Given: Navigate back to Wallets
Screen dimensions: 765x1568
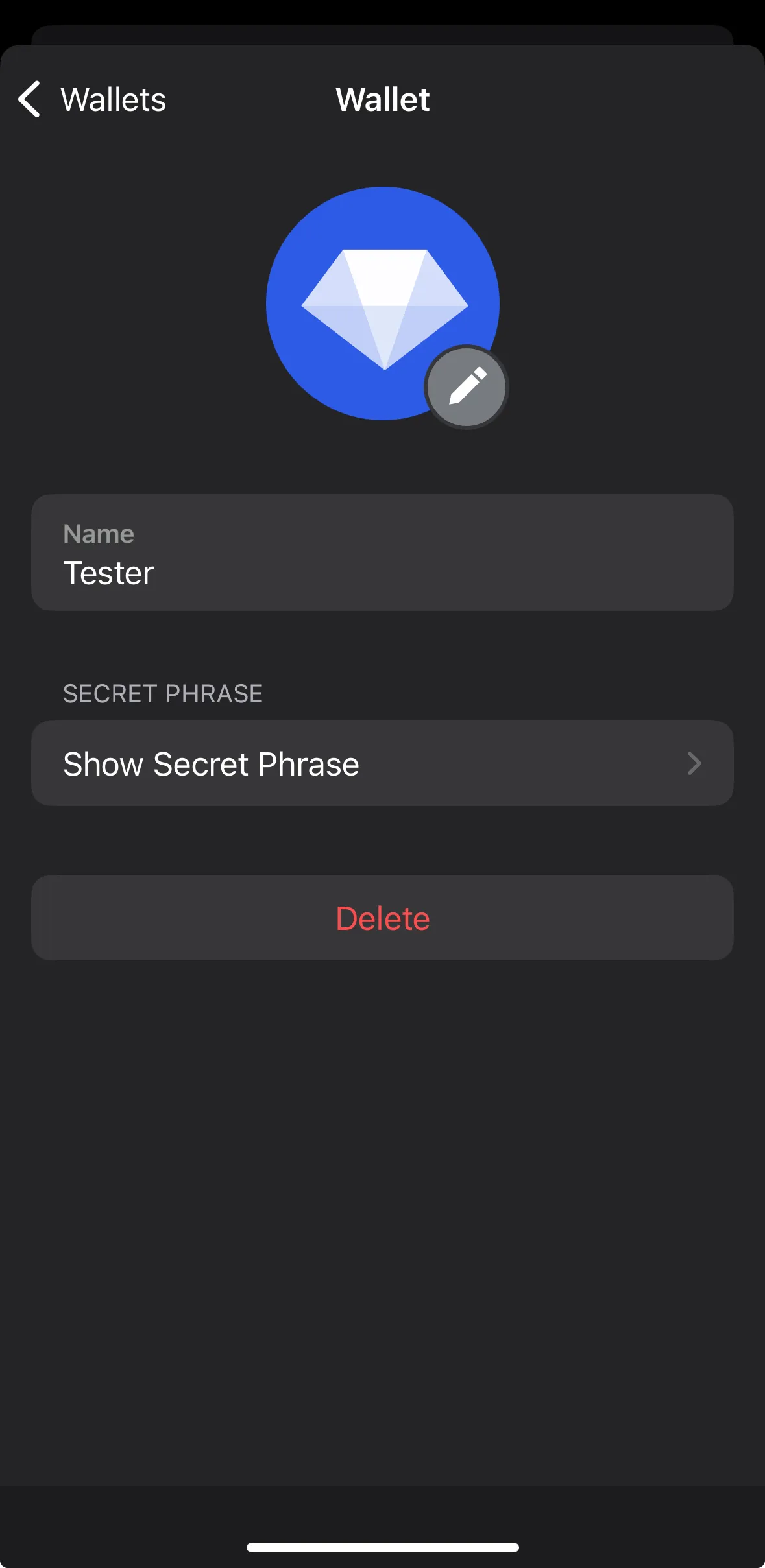Looking at the screenshot, I should point(91,99).
